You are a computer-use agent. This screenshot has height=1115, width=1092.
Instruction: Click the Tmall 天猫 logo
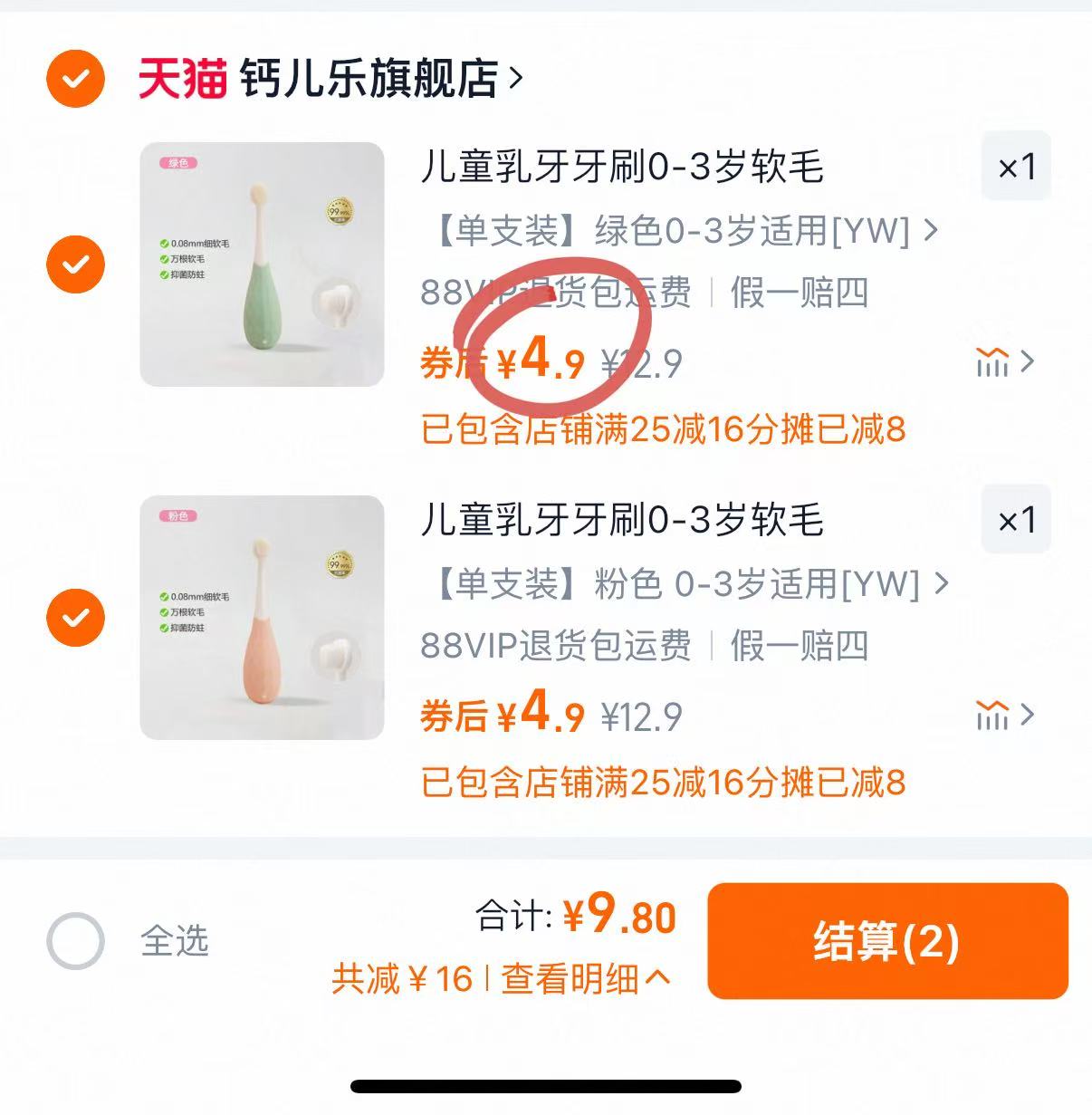181,78
